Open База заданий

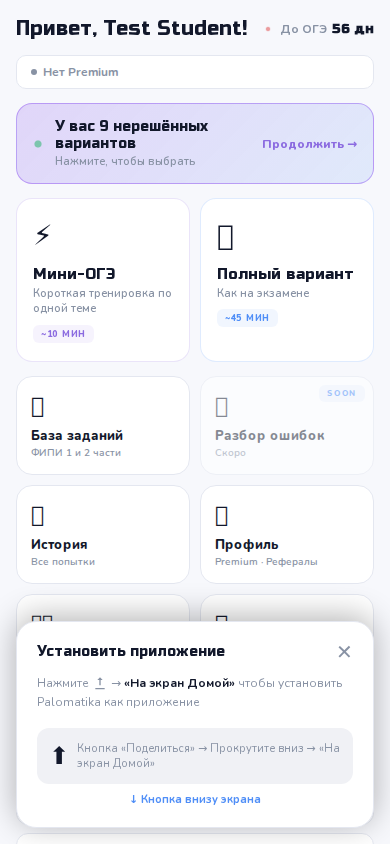pyautogui.click(x=103, y=426)
